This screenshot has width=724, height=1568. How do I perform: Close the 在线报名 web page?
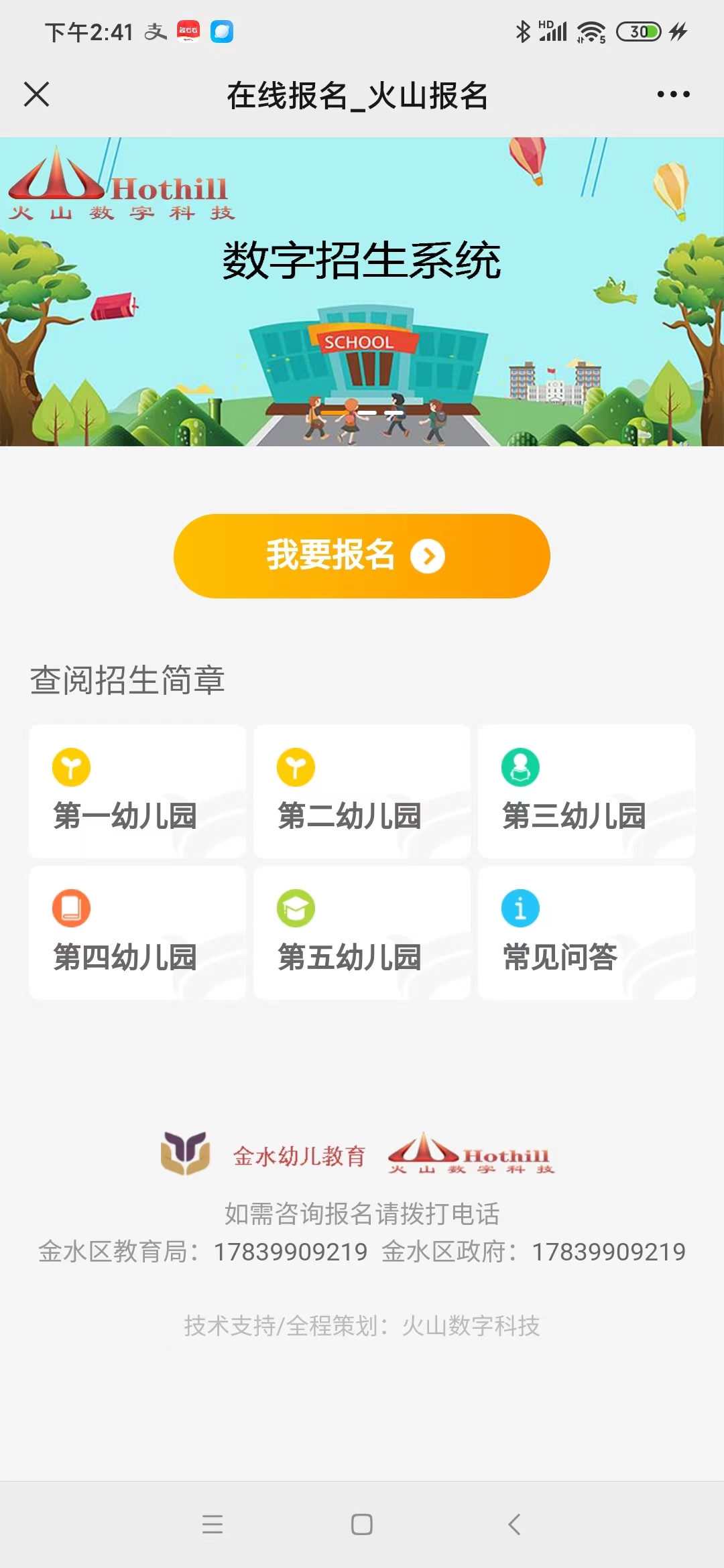click(37, 94)
